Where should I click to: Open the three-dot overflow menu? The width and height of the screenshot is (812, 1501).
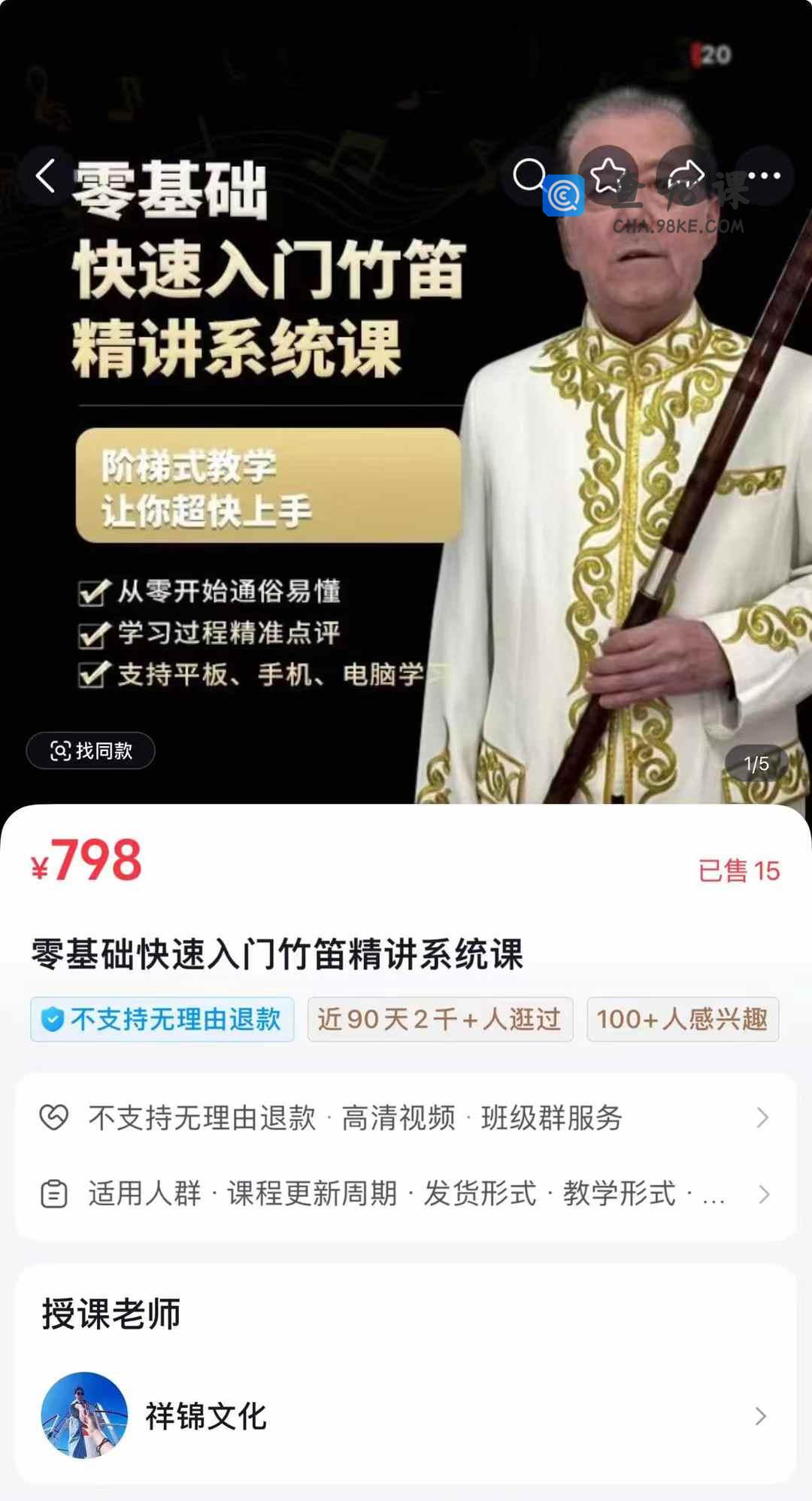(x=764, y=176)
